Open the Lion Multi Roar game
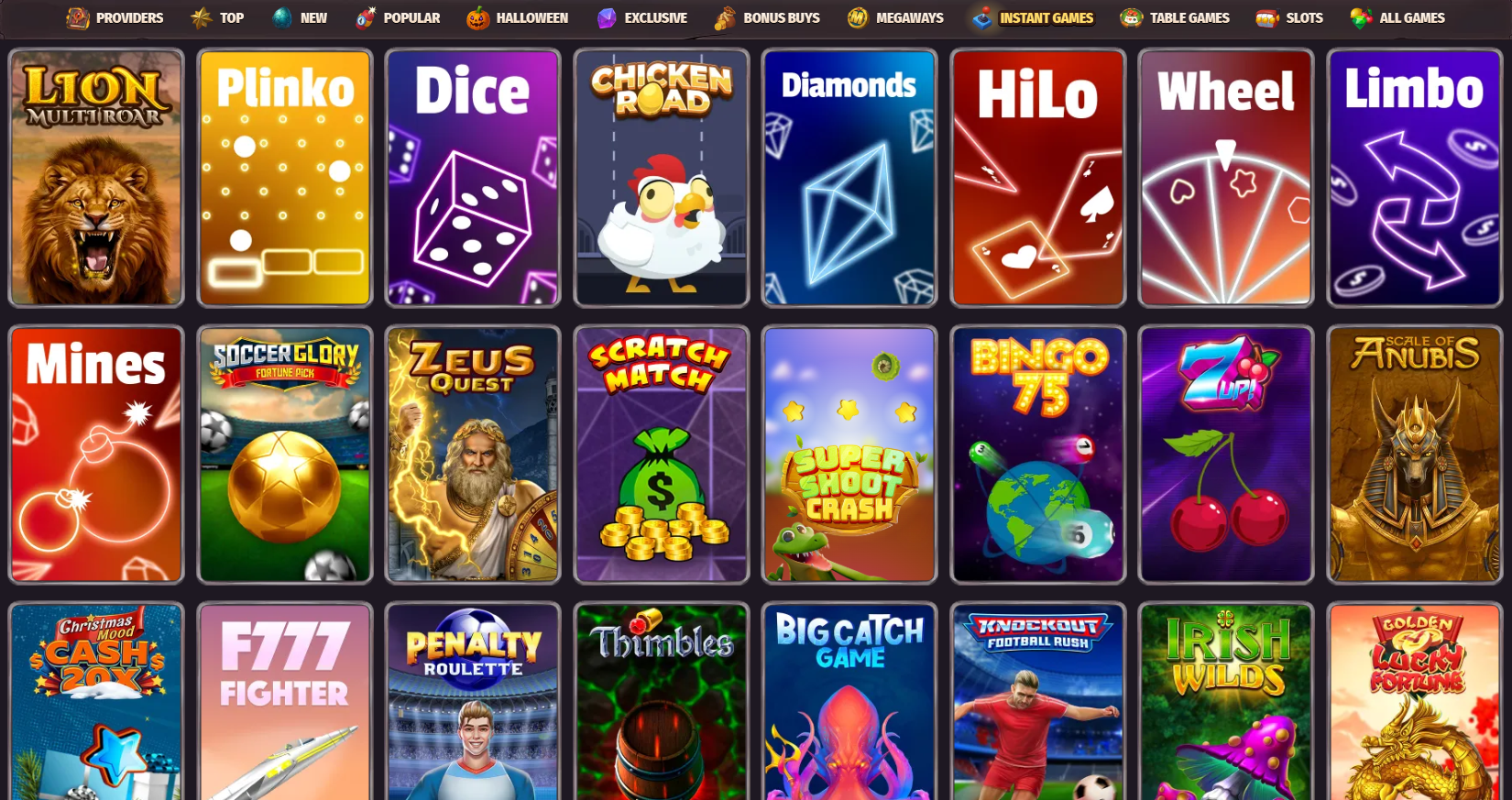 pos(96,178)
